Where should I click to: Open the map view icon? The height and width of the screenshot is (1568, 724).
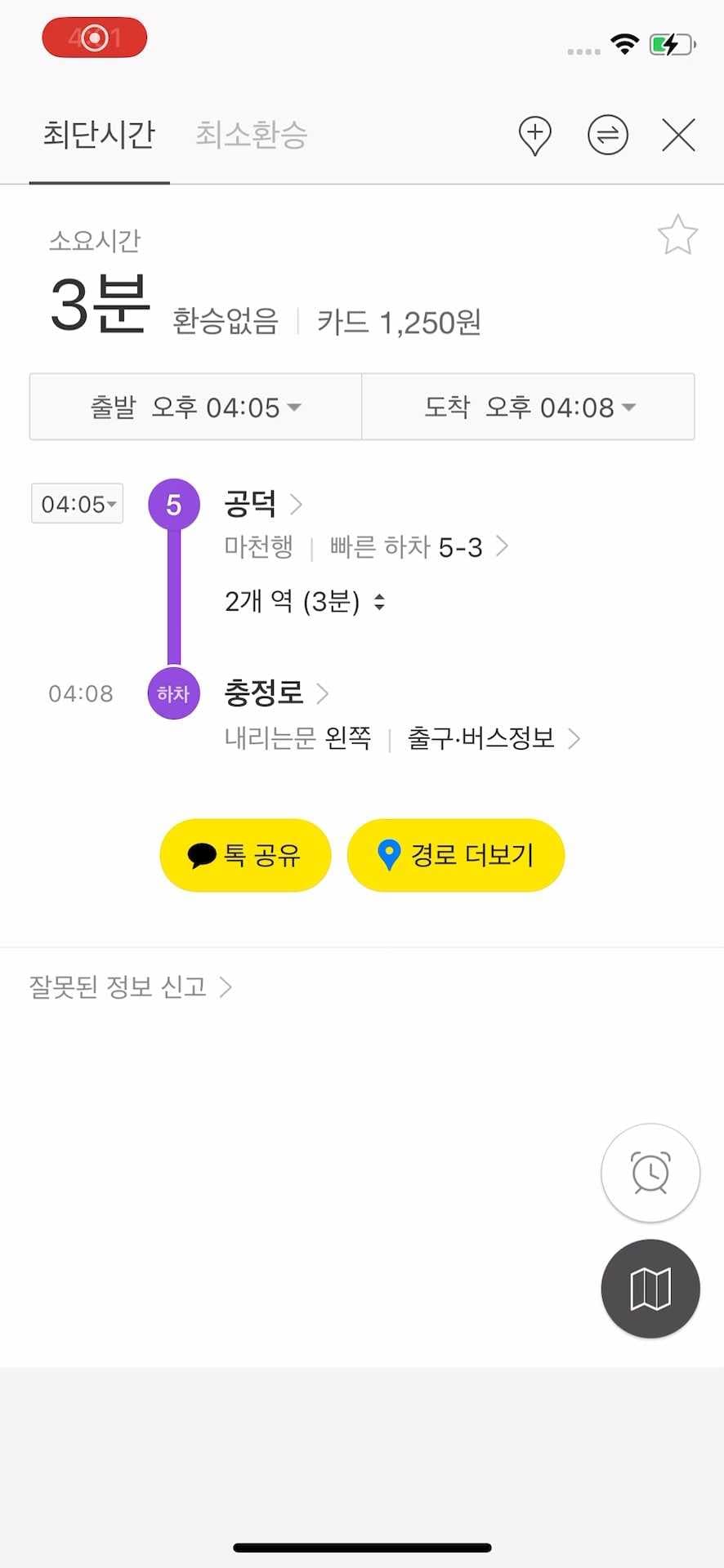click(649, 1289)
